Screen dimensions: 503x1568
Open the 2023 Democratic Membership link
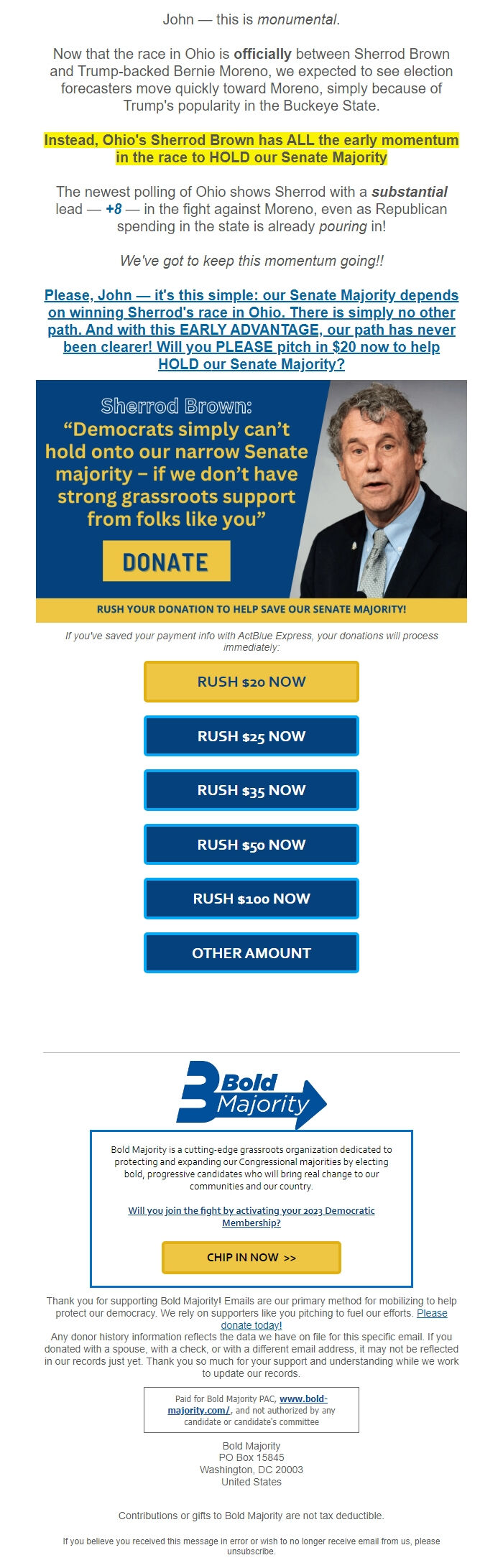(251, 1216)
